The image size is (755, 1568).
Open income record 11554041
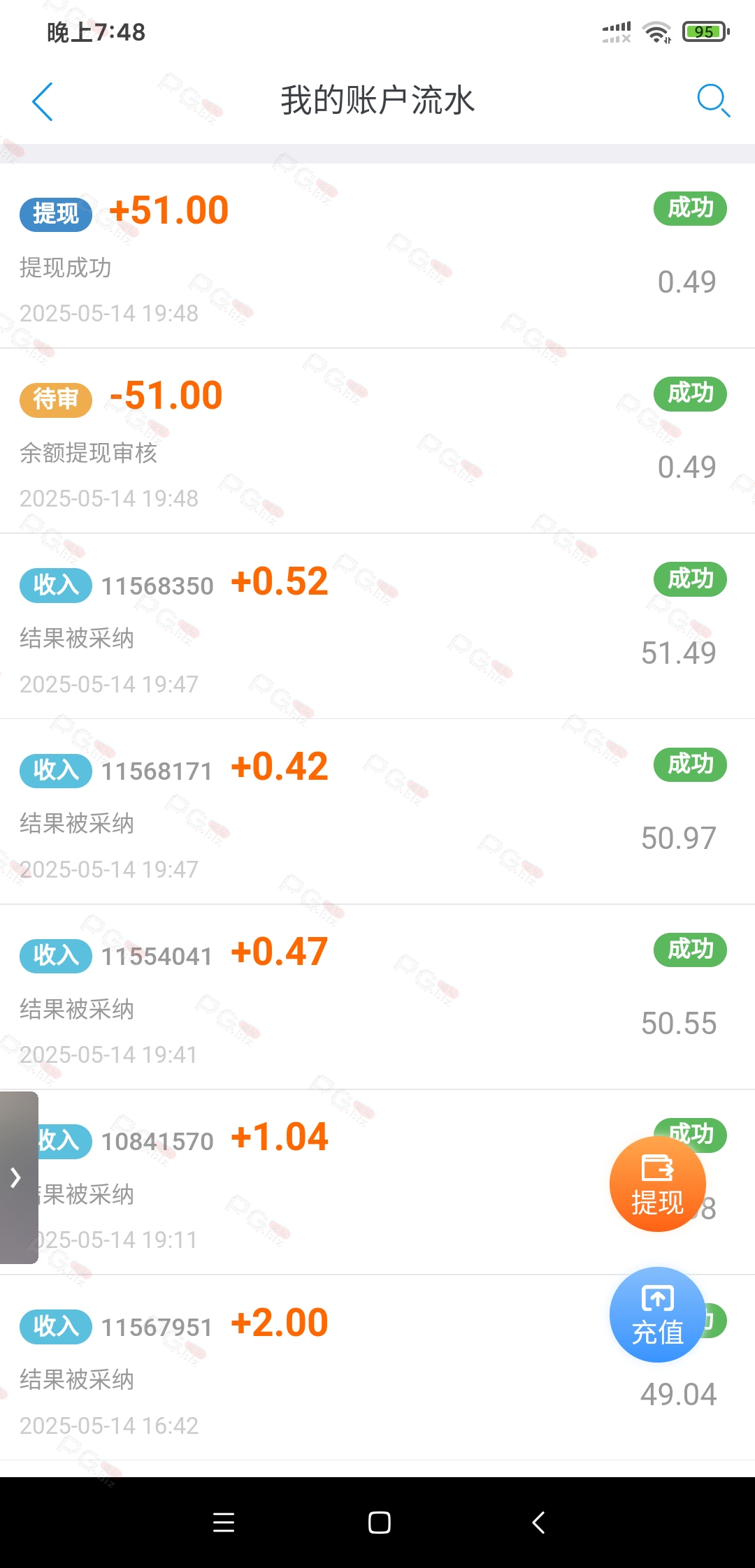377,996
